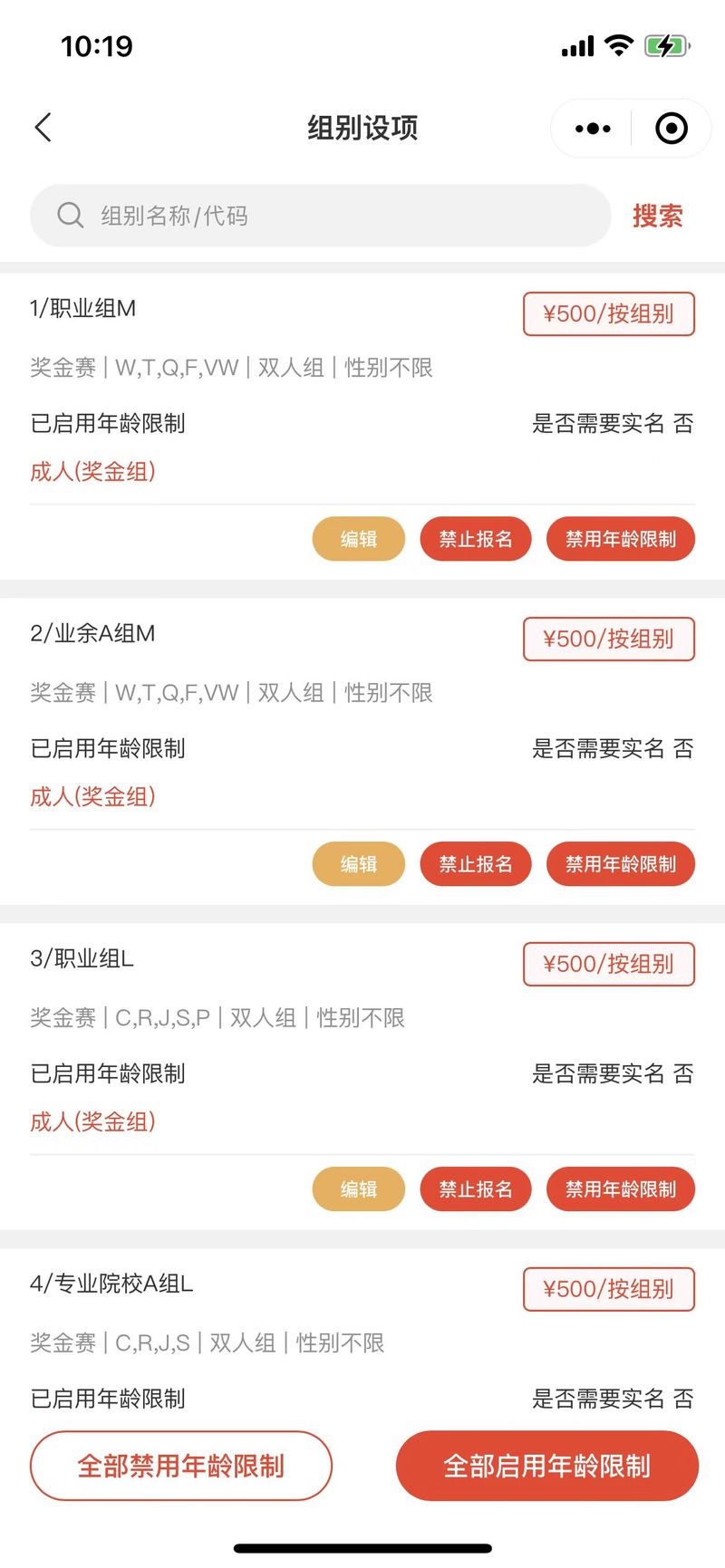The height and width of the screenshot is (1568, 725).
Task: Tap 禁止报名 for 3/职业组L
Action: click(x=476, y=1189)
